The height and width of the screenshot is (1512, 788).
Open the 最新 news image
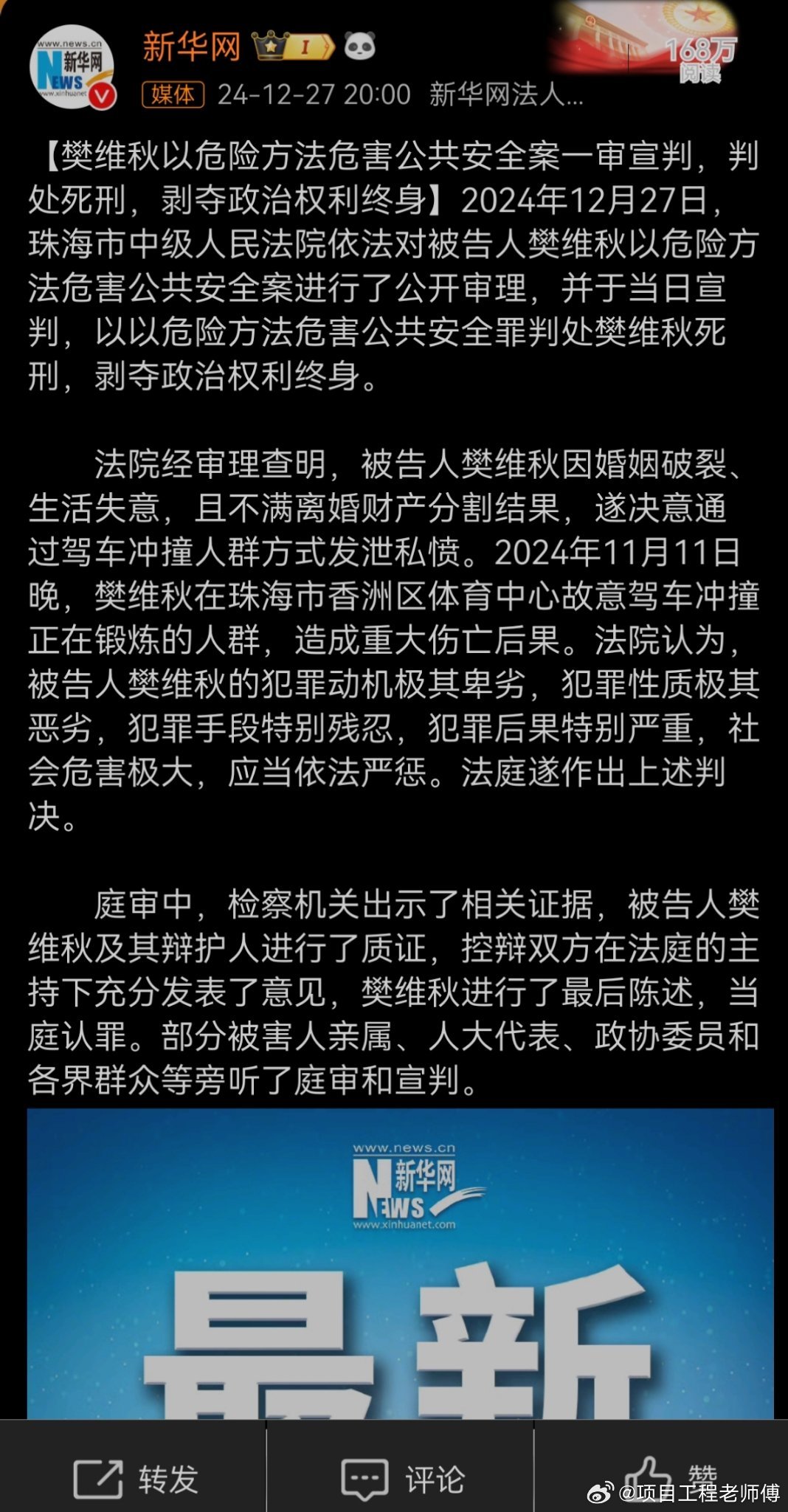pos(401,1263)
